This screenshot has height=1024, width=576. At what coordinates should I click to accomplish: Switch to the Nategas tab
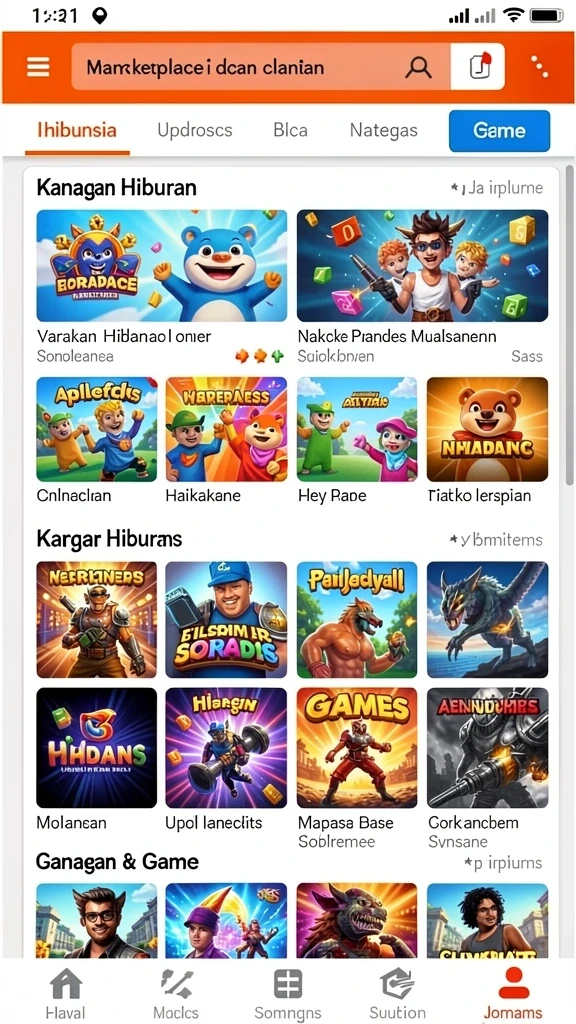pyautogui.click(x=383, y=130)
